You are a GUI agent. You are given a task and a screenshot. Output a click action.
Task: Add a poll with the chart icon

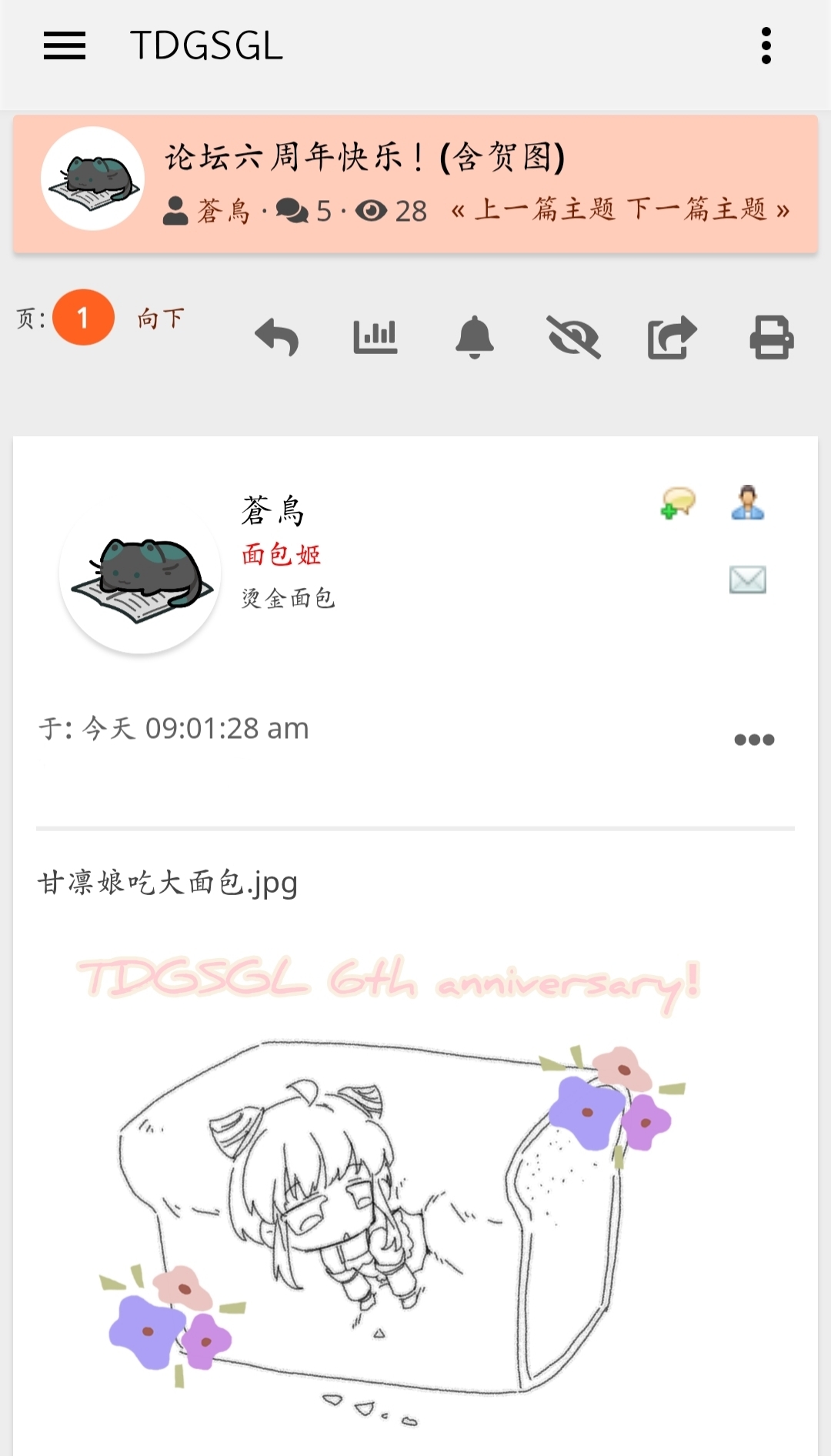point(375,337)
